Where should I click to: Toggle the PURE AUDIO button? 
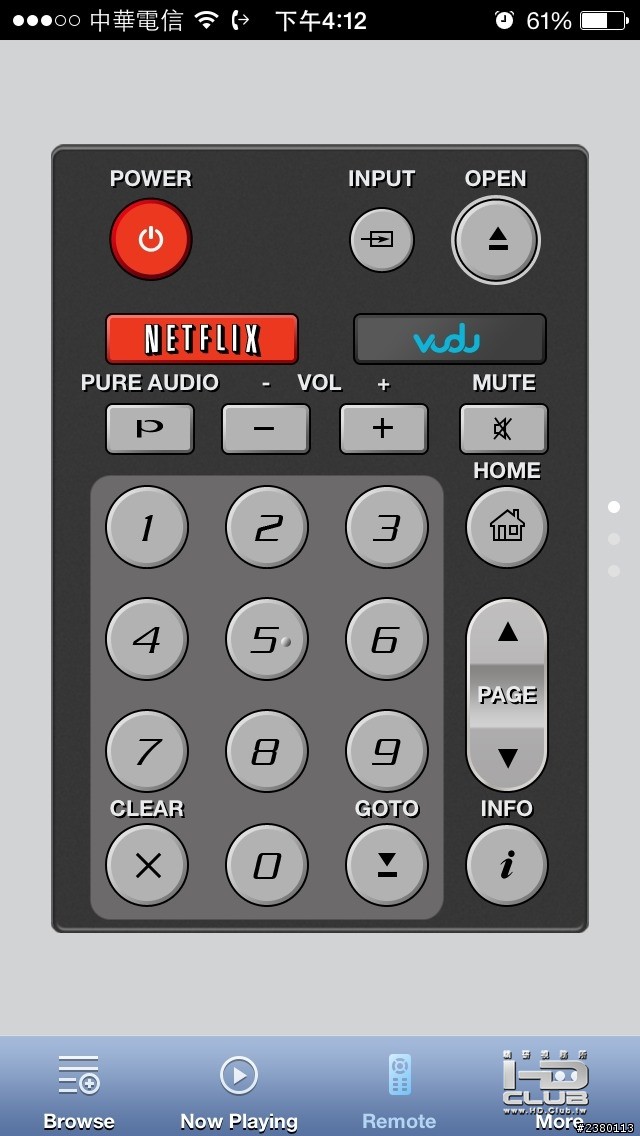(x=150, y=429)
